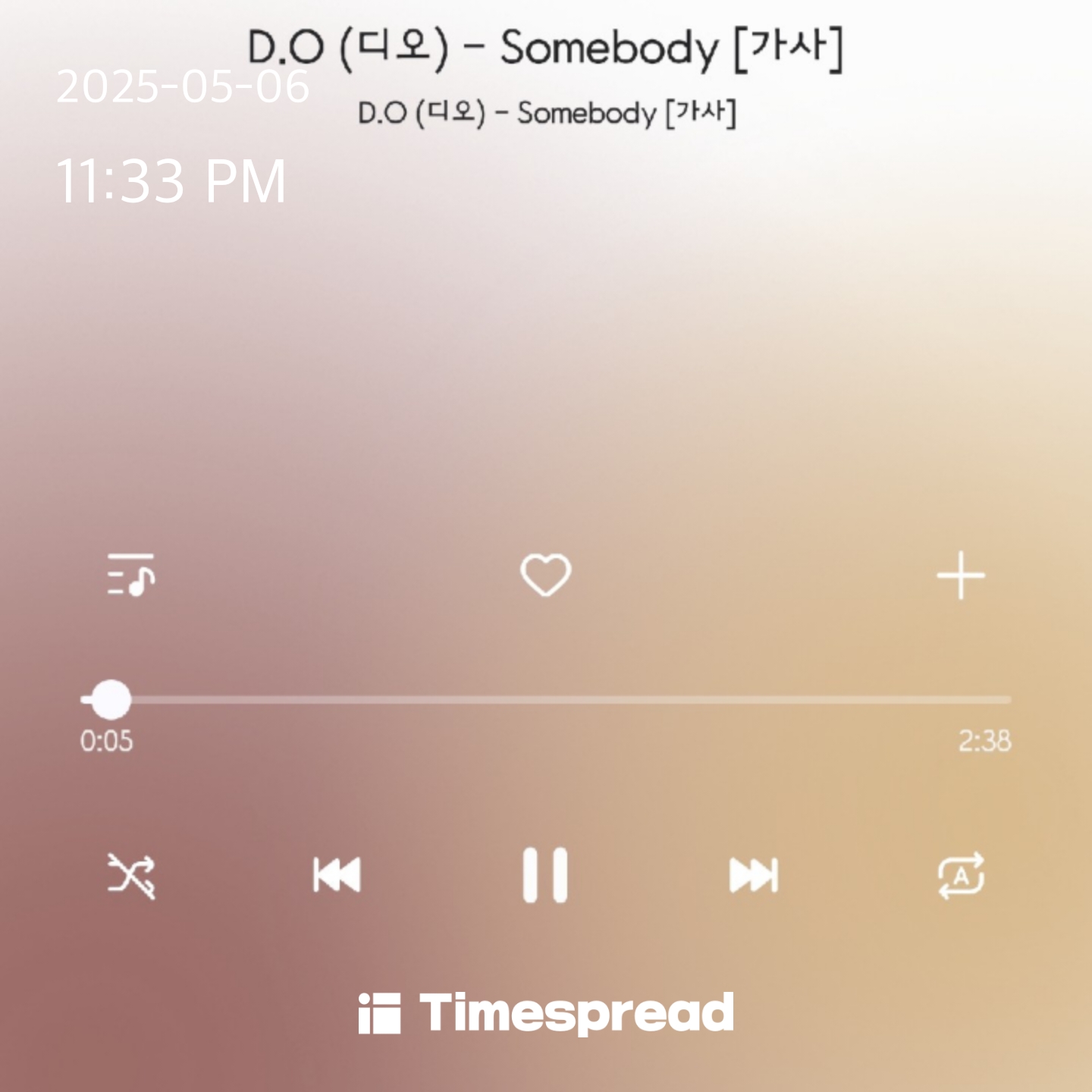Toggle shuffle mode

coord(130,875)
